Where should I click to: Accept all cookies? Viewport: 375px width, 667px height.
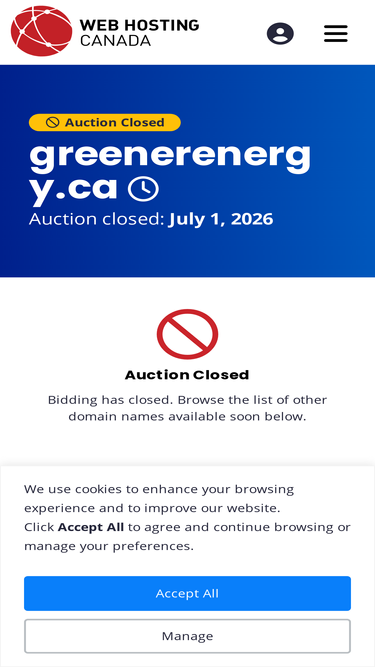tap(188, 593)
